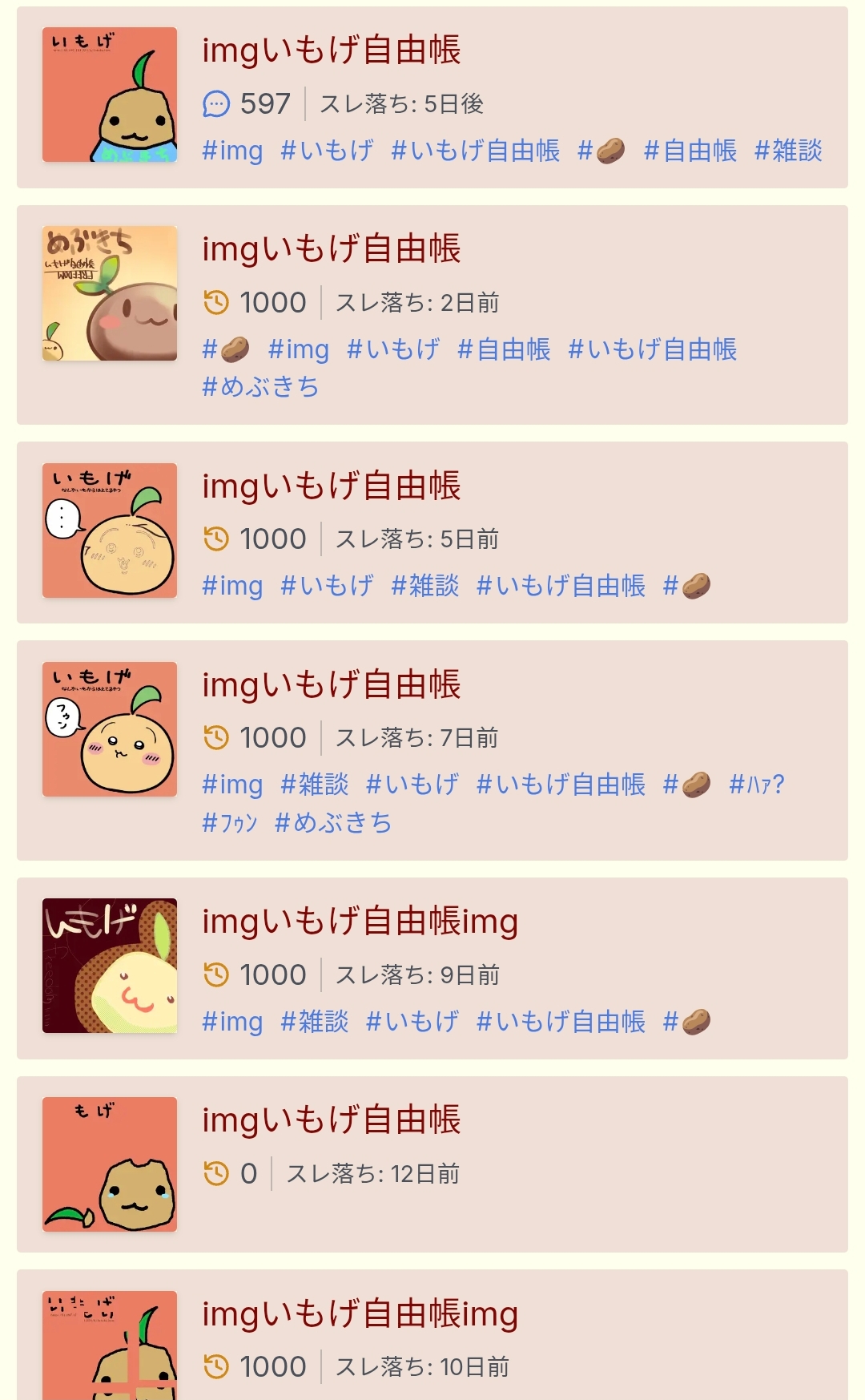Viewport: 865px width, 1400px height.
Task: Select potato emoji tag in 5日前 thread
Action: click(x=687, y=586)
